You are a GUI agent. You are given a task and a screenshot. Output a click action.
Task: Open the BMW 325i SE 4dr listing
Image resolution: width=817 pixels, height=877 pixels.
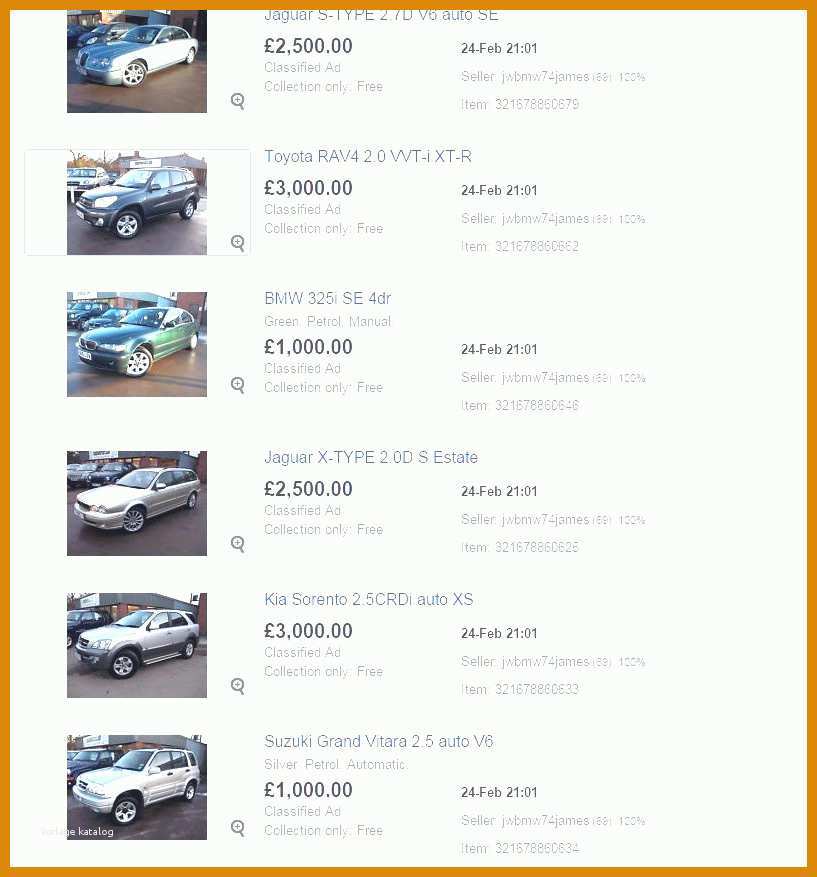[327, 299]
